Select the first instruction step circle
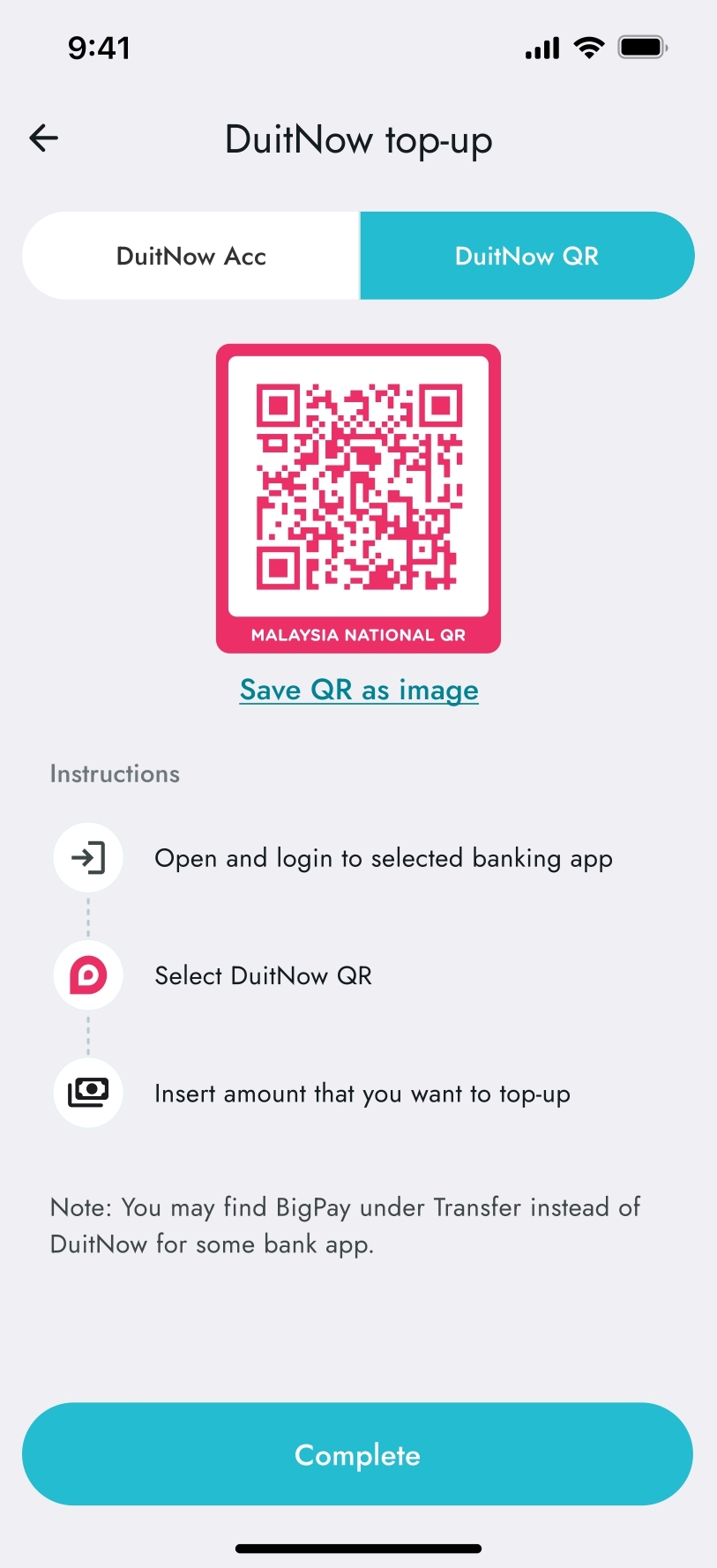The height and width of the screenshot is (1568, 717). pyautogui.click(x=88, y=857)
